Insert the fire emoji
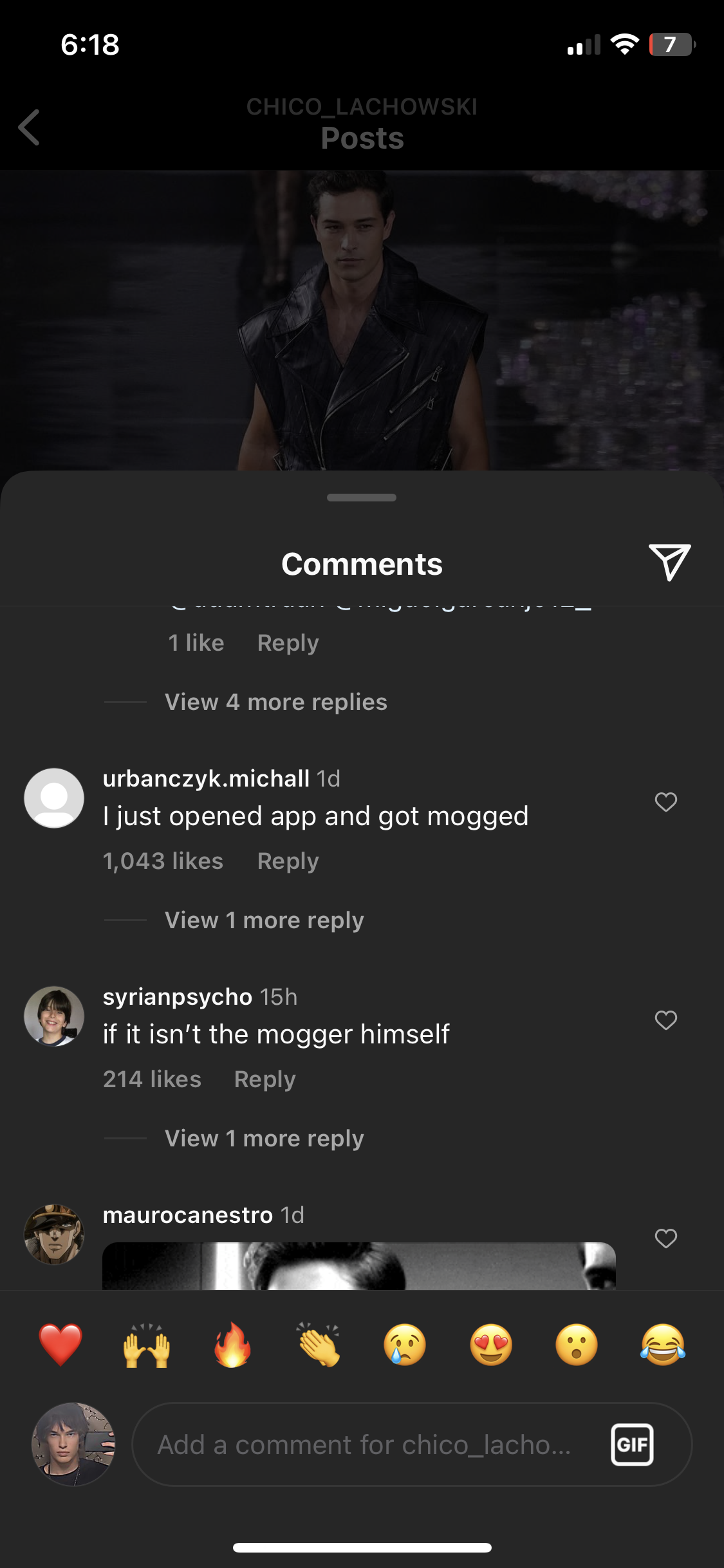 232,1345
